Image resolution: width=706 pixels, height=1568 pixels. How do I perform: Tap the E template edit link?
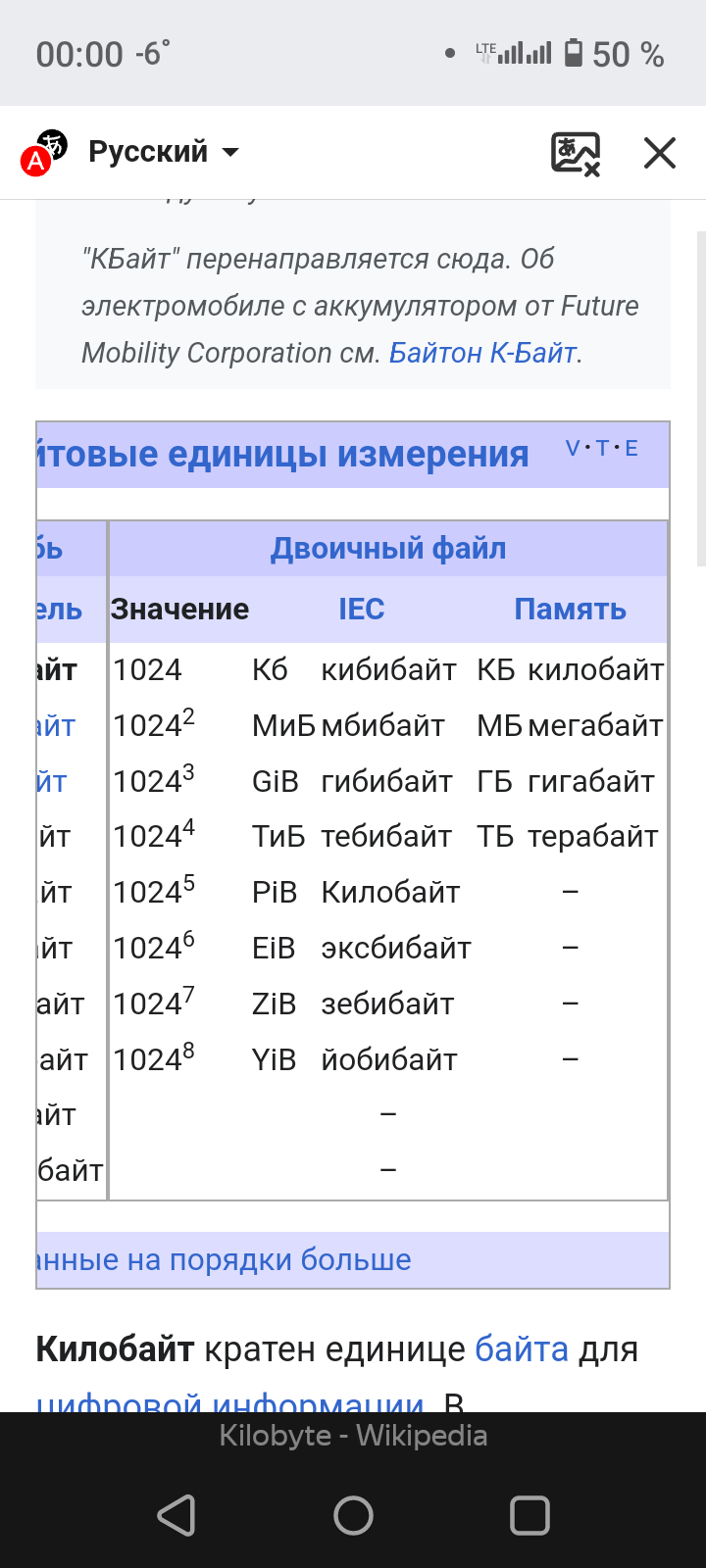tap(630, 449)
